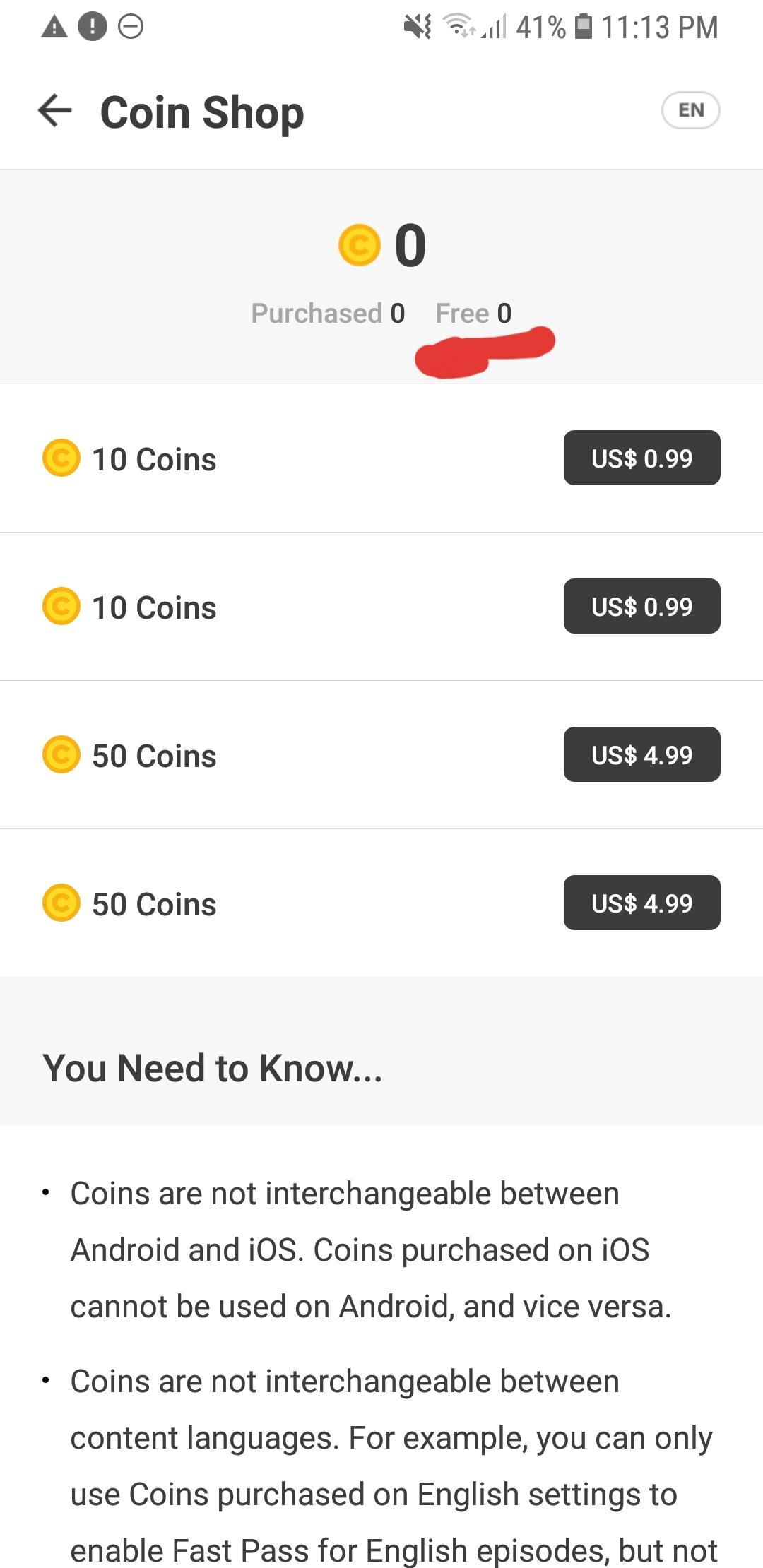Tap the second US$ 4.99 purchase button

coord(641,903)
